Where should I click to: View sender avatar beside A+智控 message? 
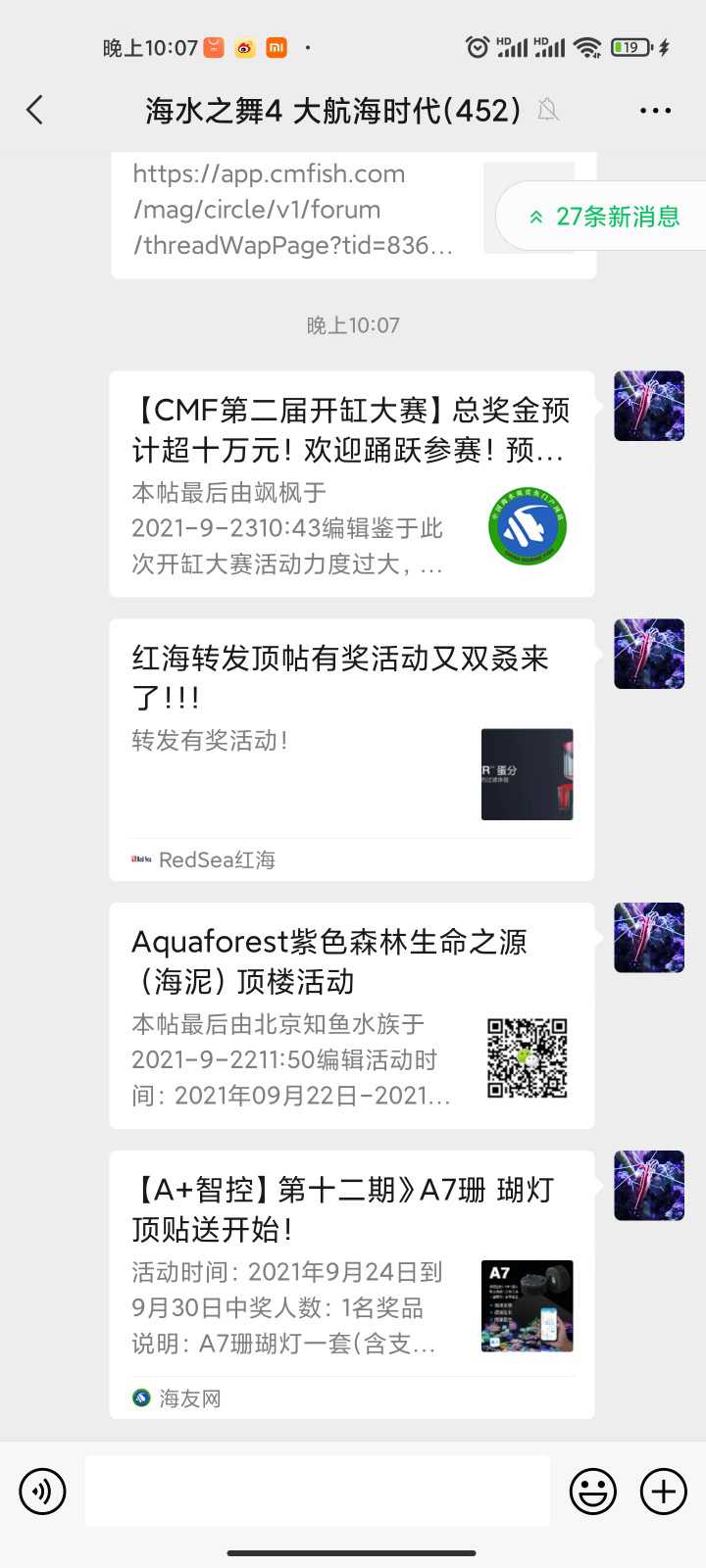pyautogui.click(x=649, y=1186)
